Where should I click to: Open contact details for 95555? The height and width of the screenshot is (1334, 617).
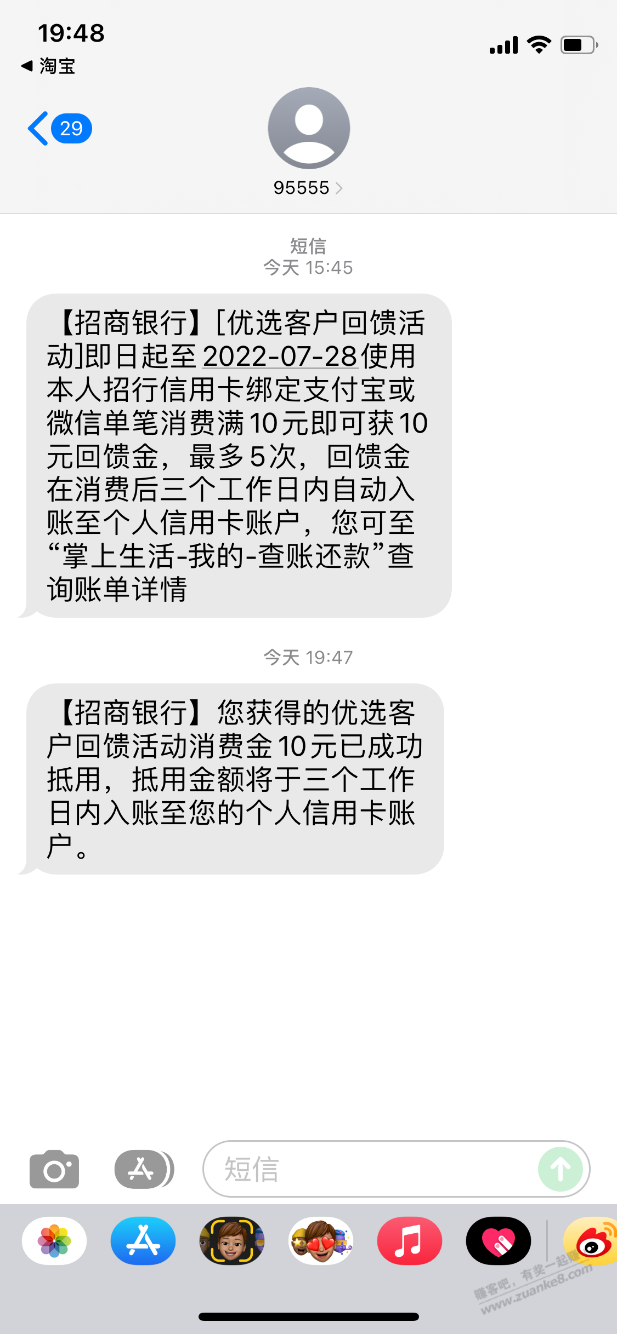[x=308, y=140]
